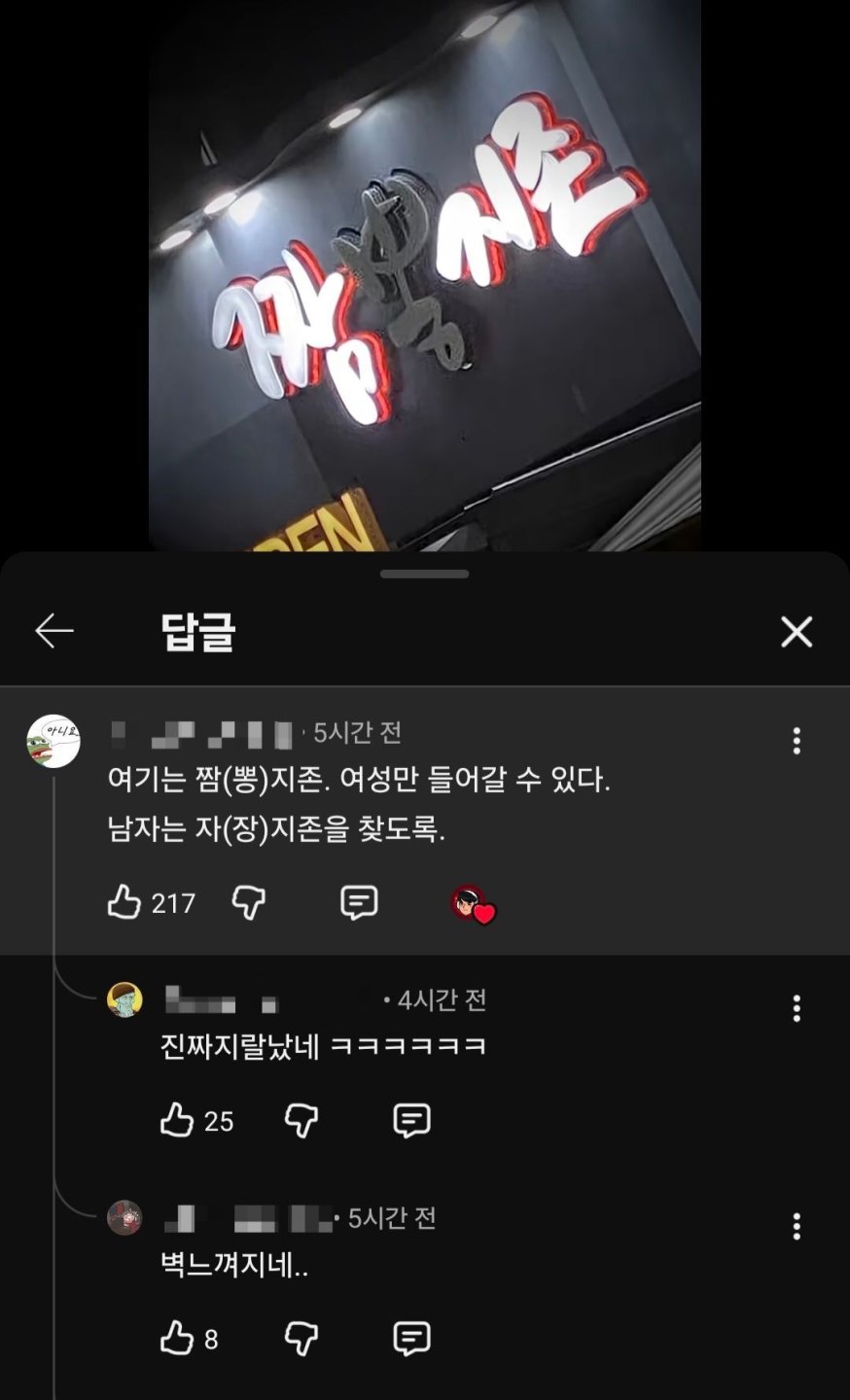Go back from the 답글 replies panel
The image size is (850, 1400).
pyautogui.click(x=54, y=632)
